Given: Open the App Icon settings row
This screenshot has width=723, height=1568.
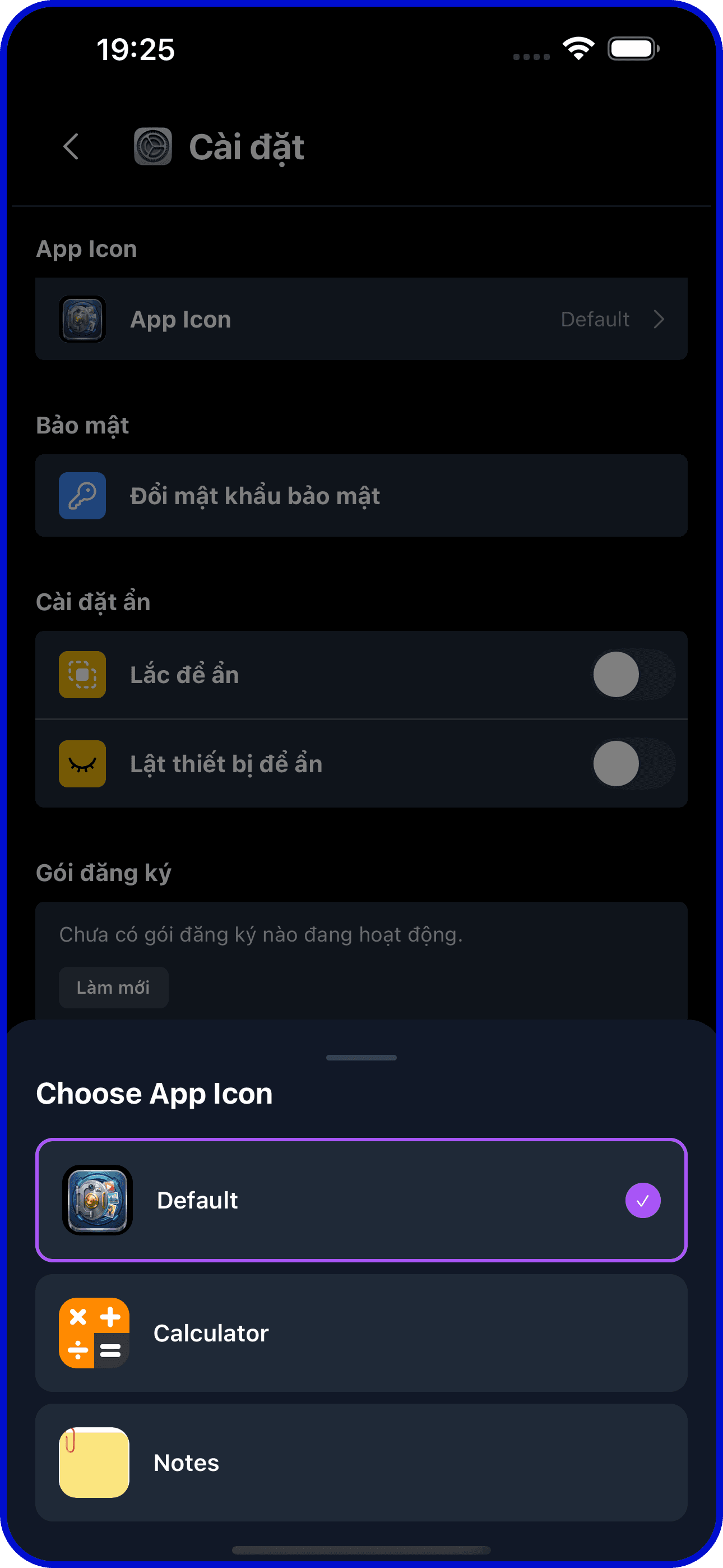Looking at the screenshot, I should [361, 319].
